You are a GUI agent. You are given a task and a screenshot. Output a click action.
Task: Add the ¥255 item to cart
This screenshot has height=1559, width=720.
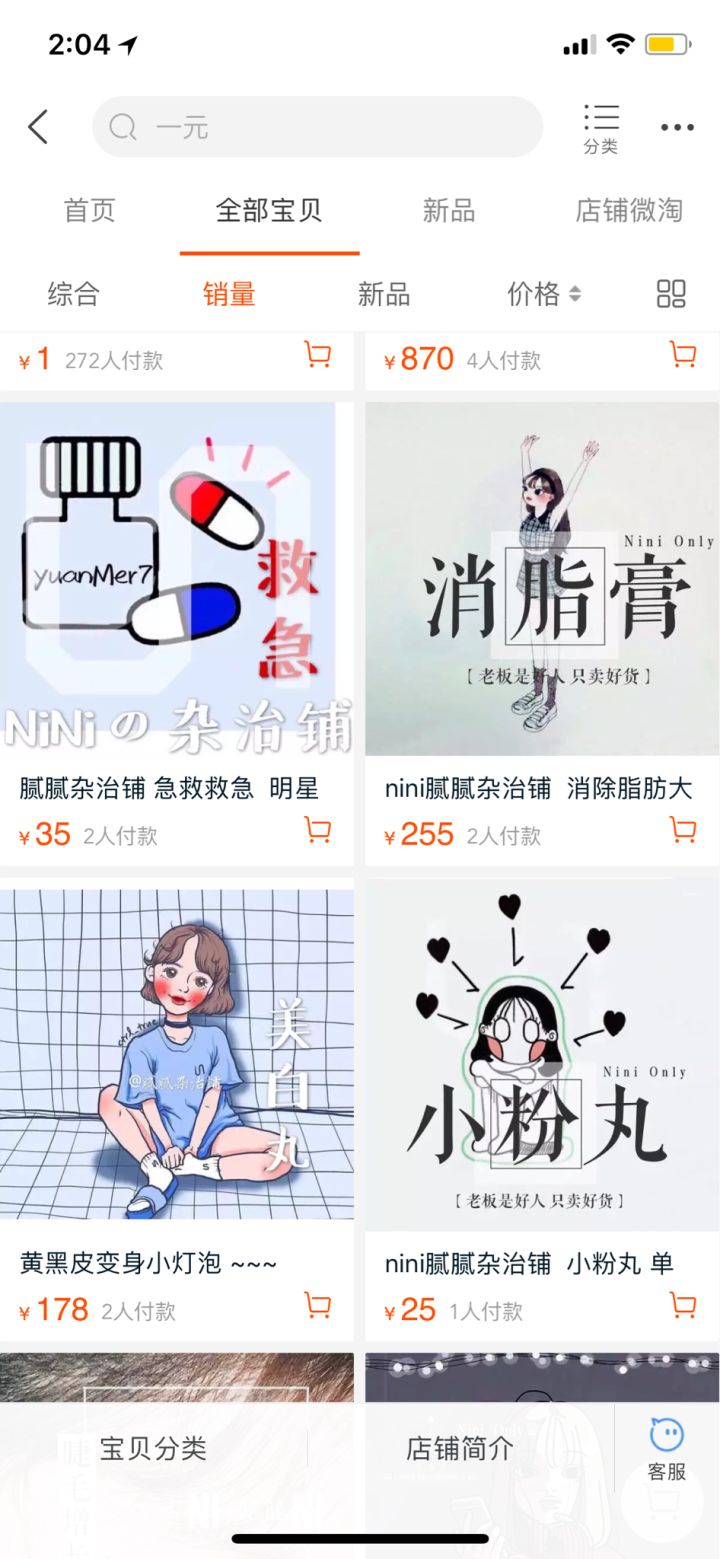(x=683, y=830)
